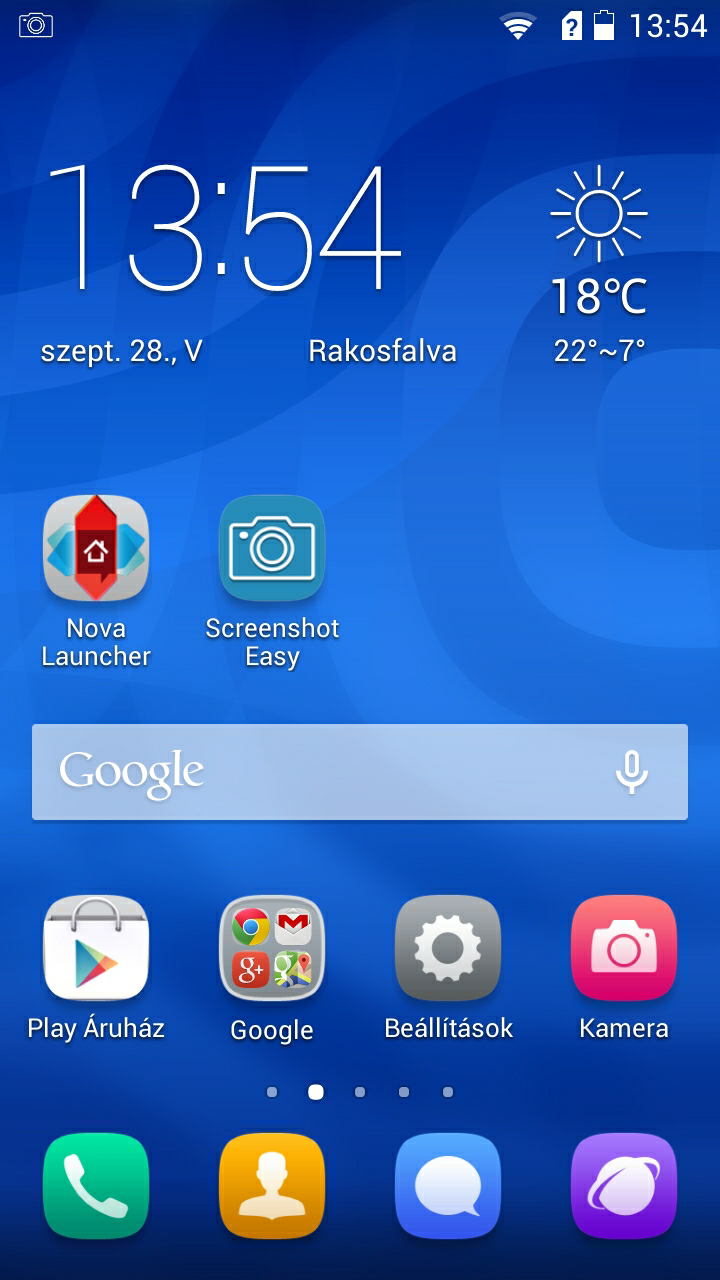Open the phone dialer in the dock
The image size is (720, 1280).
[96, 1186]
